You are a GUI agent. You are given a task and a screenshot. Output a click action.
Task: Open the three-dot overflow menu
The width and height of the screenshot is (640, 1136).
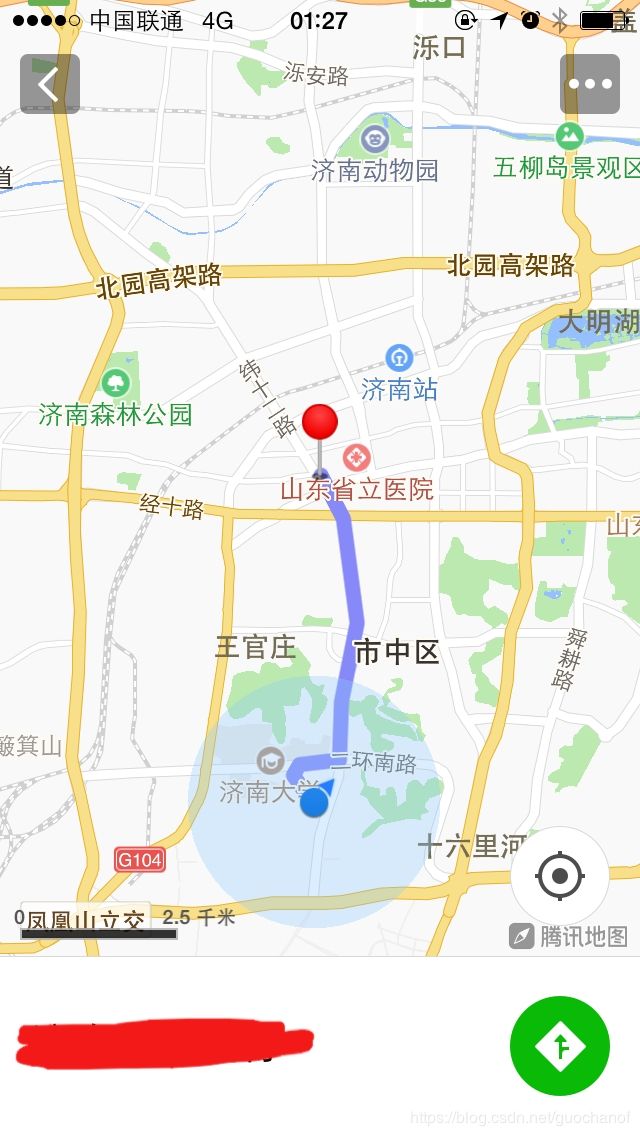click(589, 84)
